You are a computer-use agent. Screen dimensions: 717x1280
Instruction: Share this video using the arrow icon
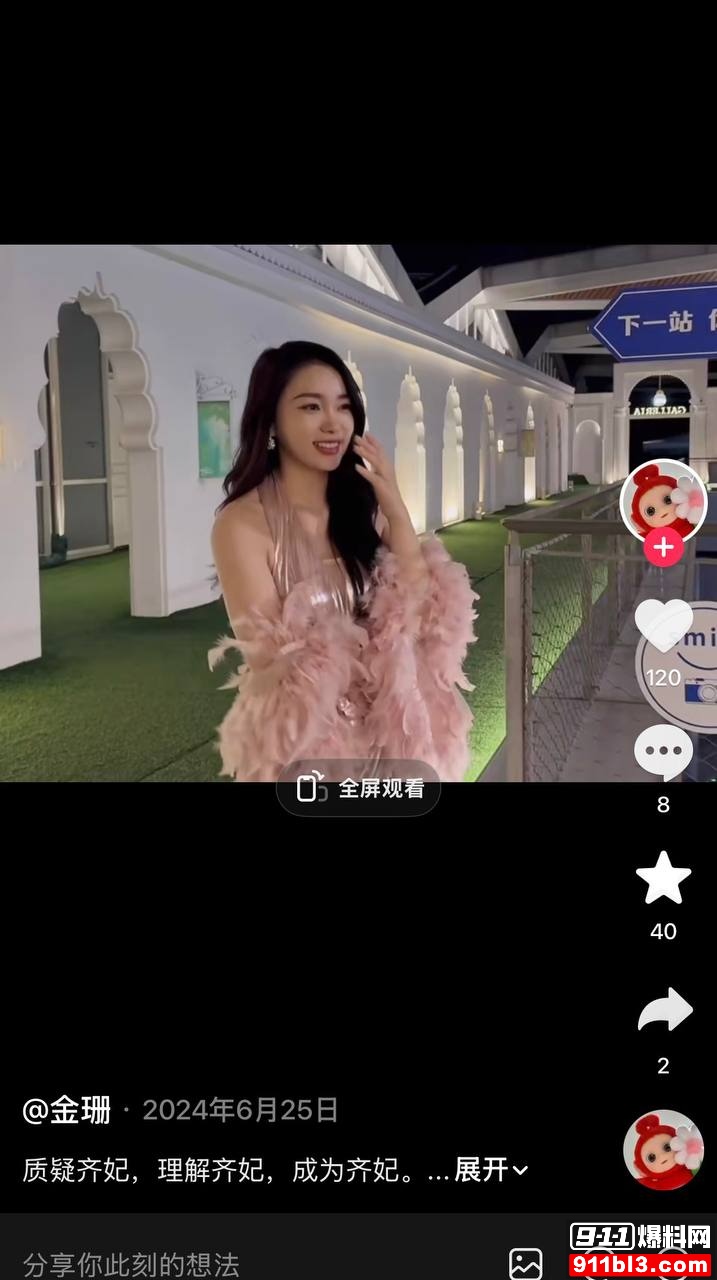point(664,1012)
